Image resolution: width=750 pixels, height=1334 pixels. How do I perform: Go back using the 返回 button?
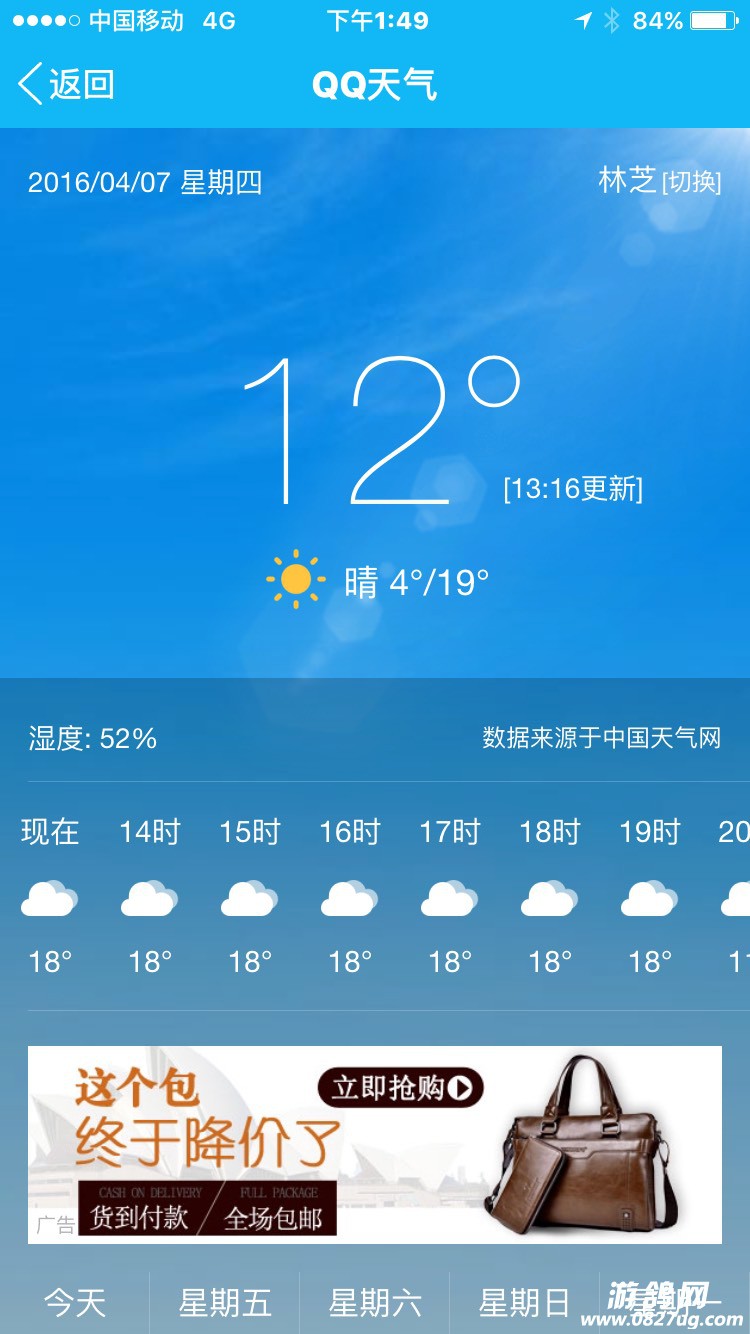[x=67, y=84]
